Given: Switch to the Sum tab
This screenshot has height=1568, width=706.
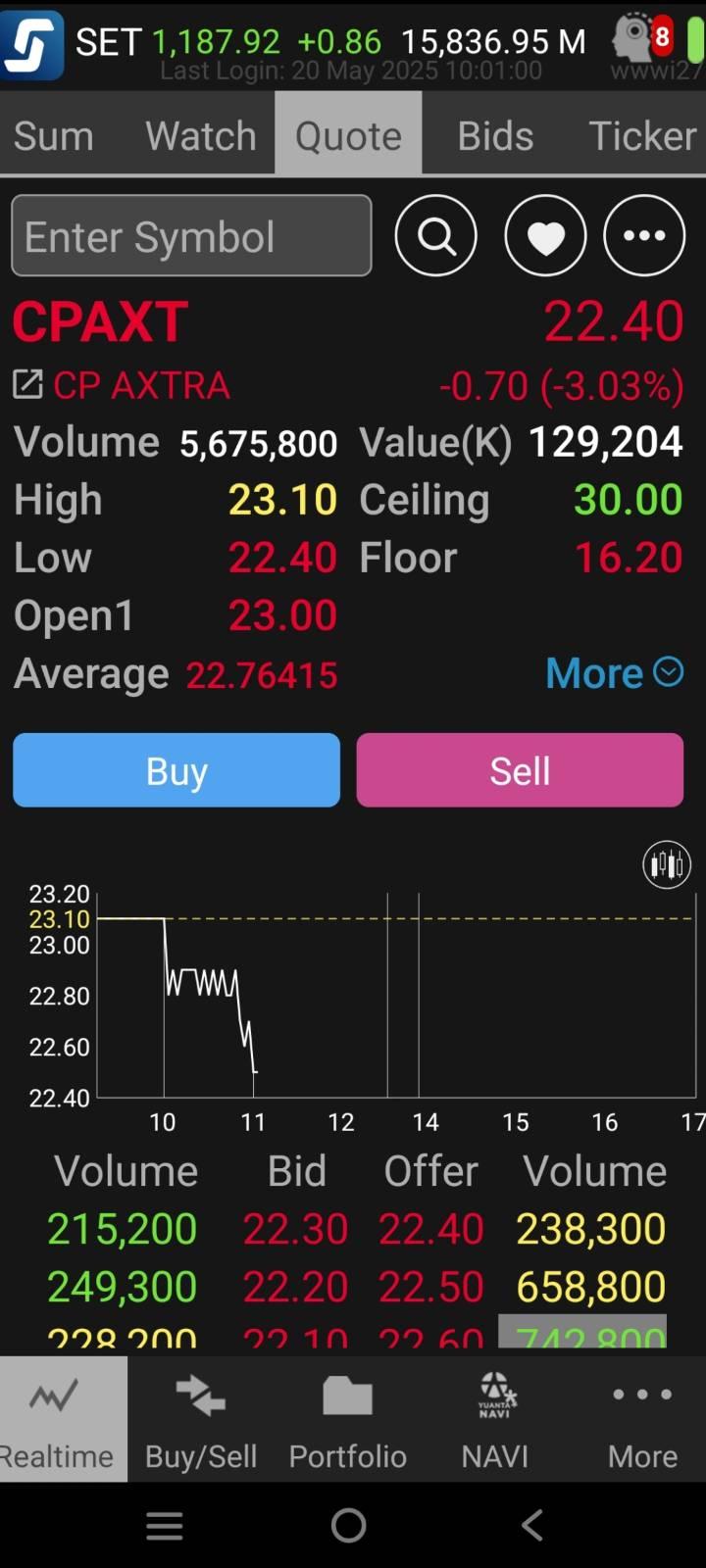Looking at the screenshot, I should pyautogui.click(x=54, y=135).
